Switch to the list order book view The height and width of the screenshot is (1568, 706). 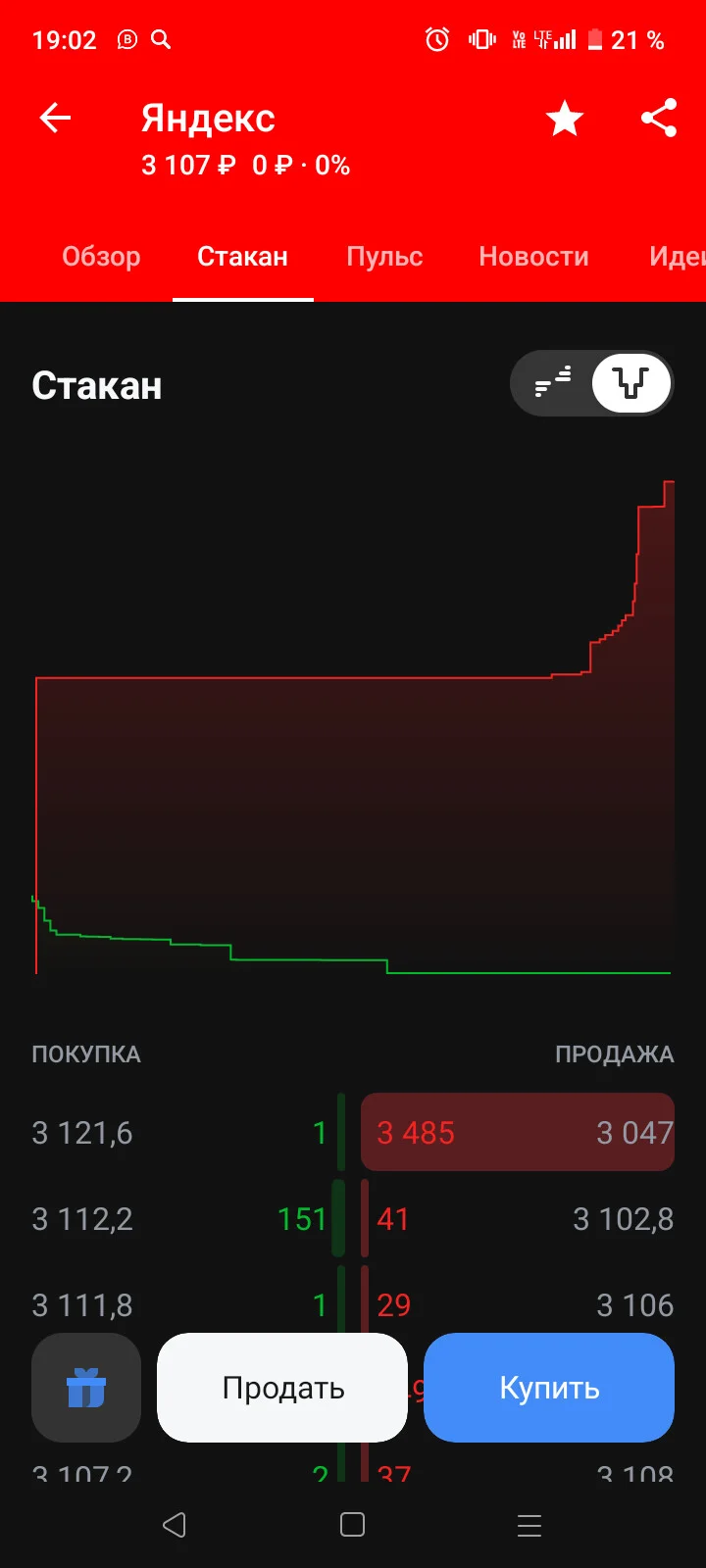click(x=553, y=382)
